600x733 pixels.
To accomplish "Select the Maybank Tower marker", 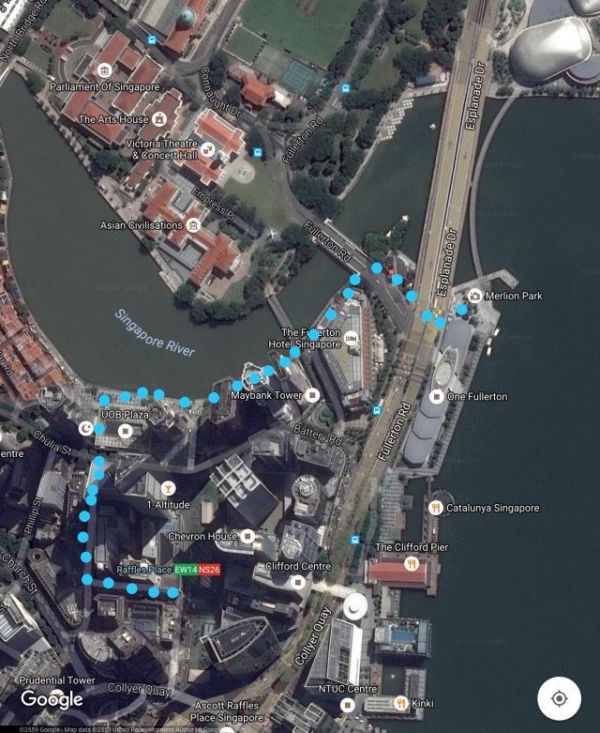I will click(x=313, y=396).
